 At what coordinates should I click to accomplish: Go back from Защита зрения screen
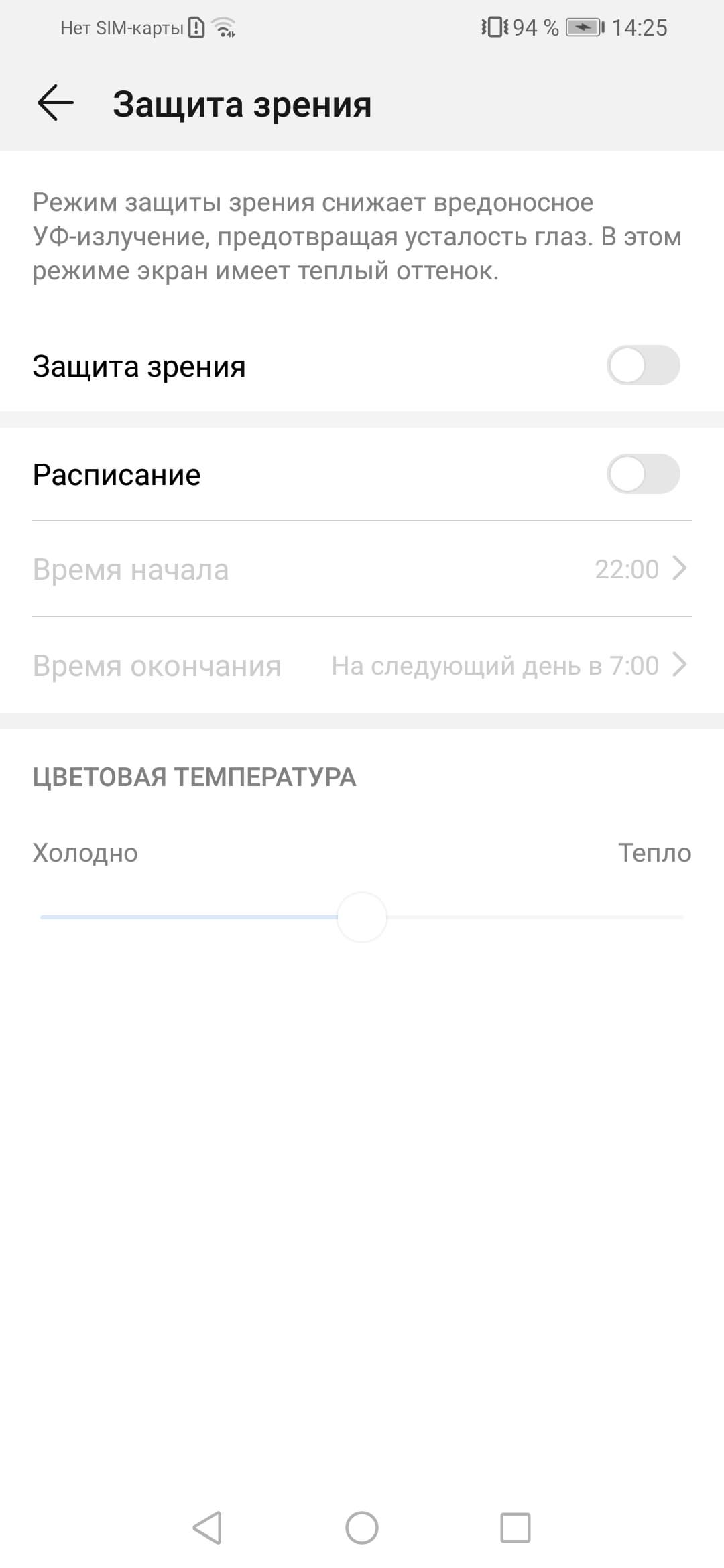(x=55, y=104)
